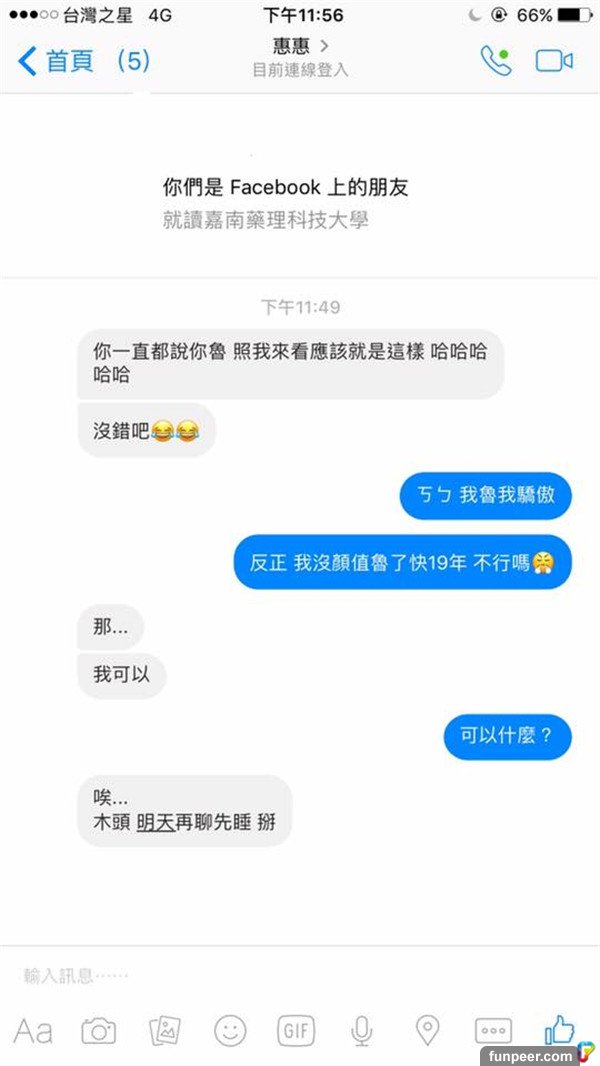Open more options with the three-dot icon
This screenshot has height=1066, width=600.
pyautogui.click(x=493, y=1030)
